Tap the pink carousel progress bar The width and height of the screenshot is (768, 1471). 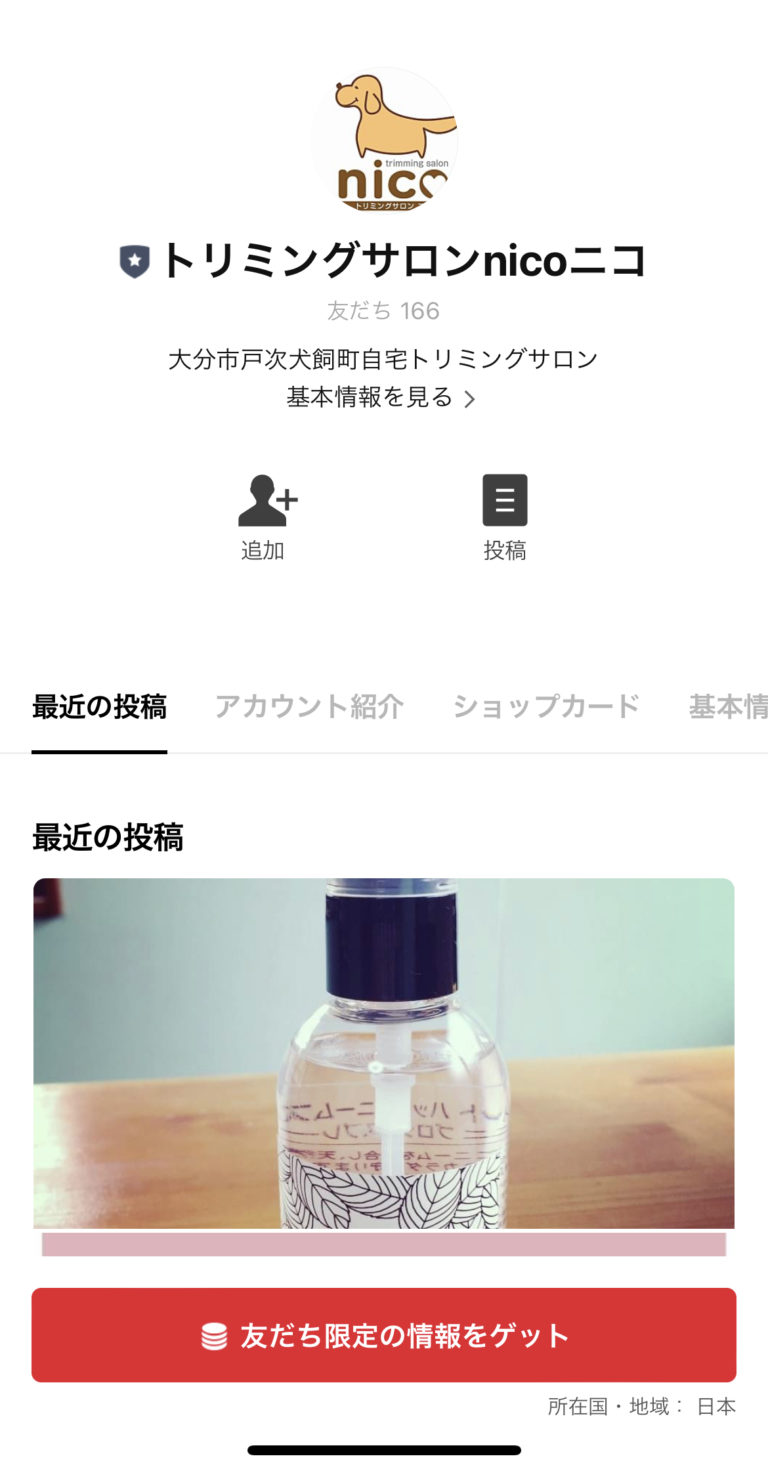point(384,1241)
